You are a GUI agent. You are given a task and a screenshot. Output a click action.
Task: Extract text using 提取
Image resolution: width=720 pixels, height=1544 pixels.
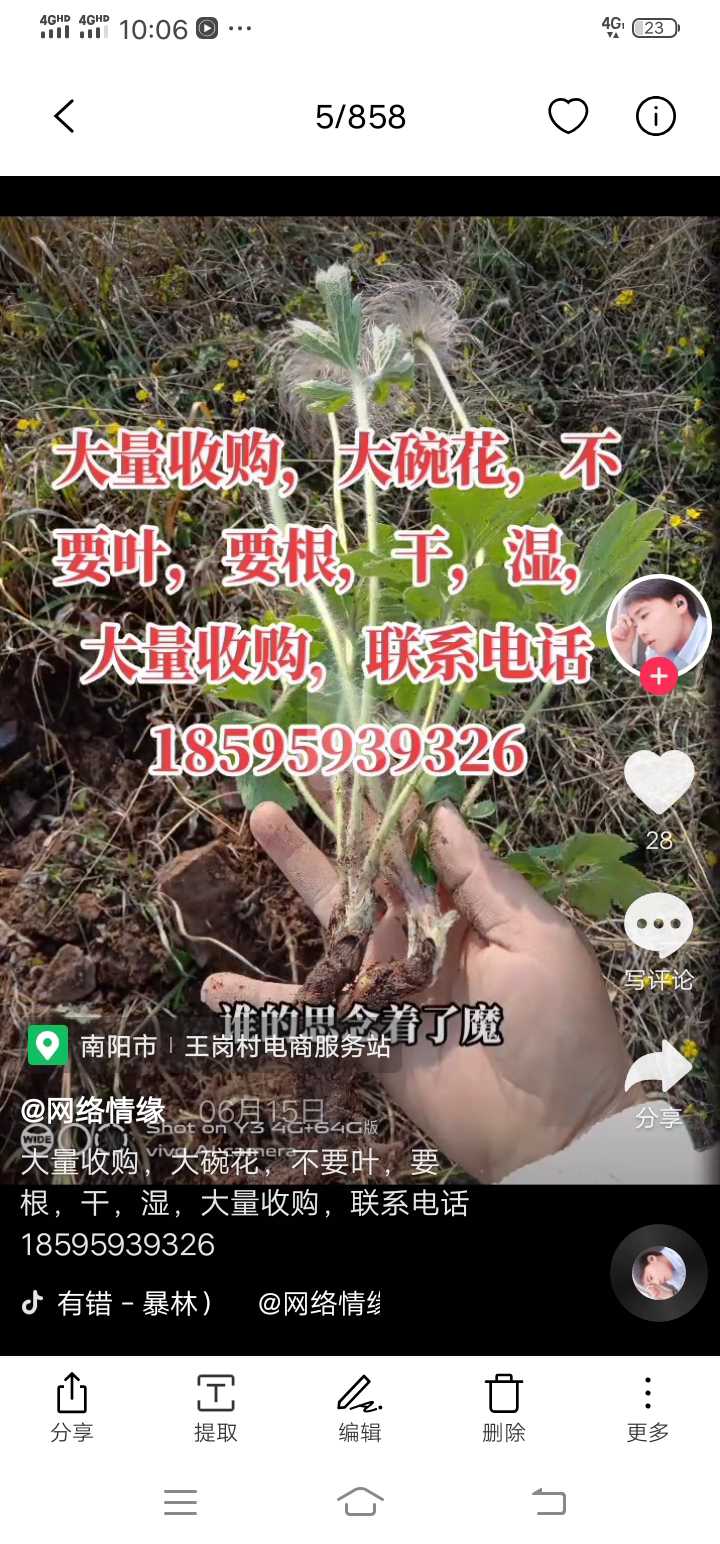tap(216, 1407)
